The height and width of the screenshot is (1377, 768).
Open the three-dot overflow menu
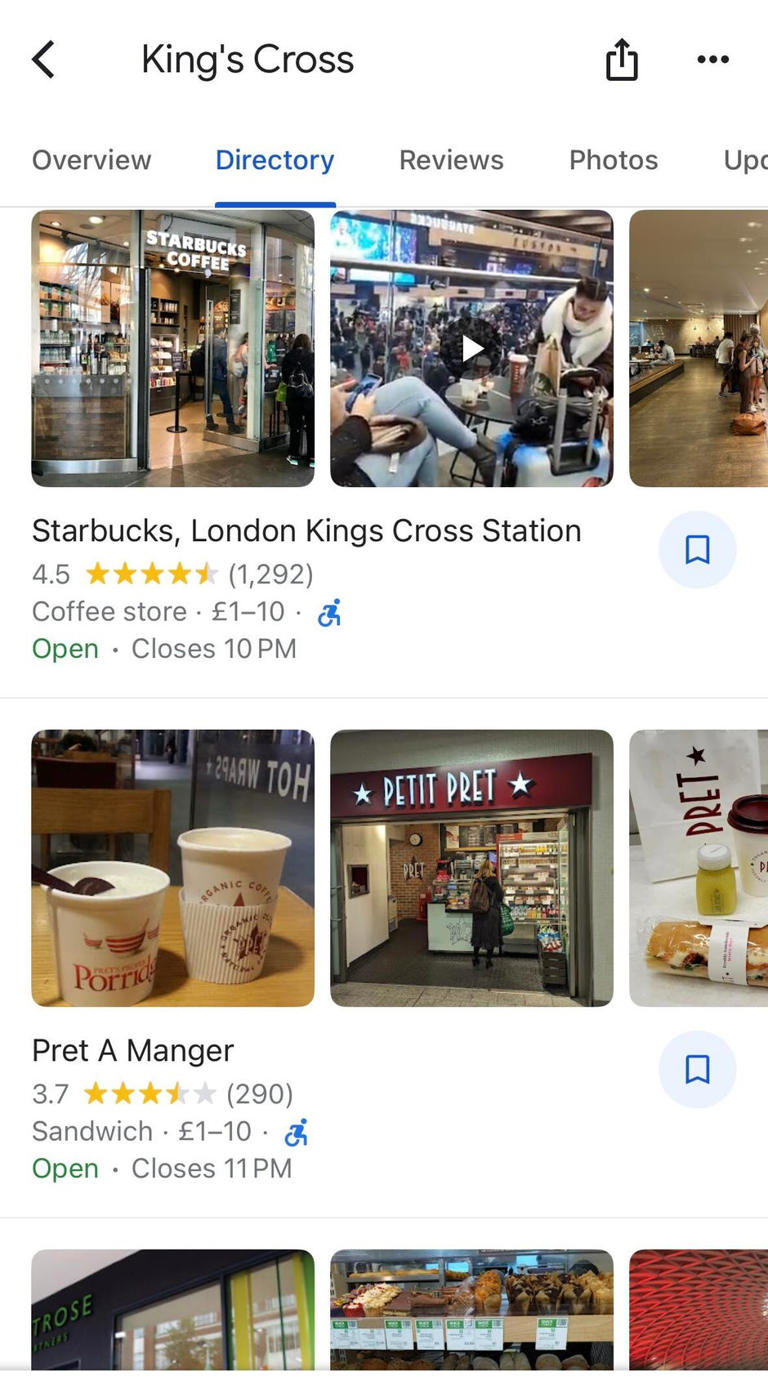(x=712, y=59)
